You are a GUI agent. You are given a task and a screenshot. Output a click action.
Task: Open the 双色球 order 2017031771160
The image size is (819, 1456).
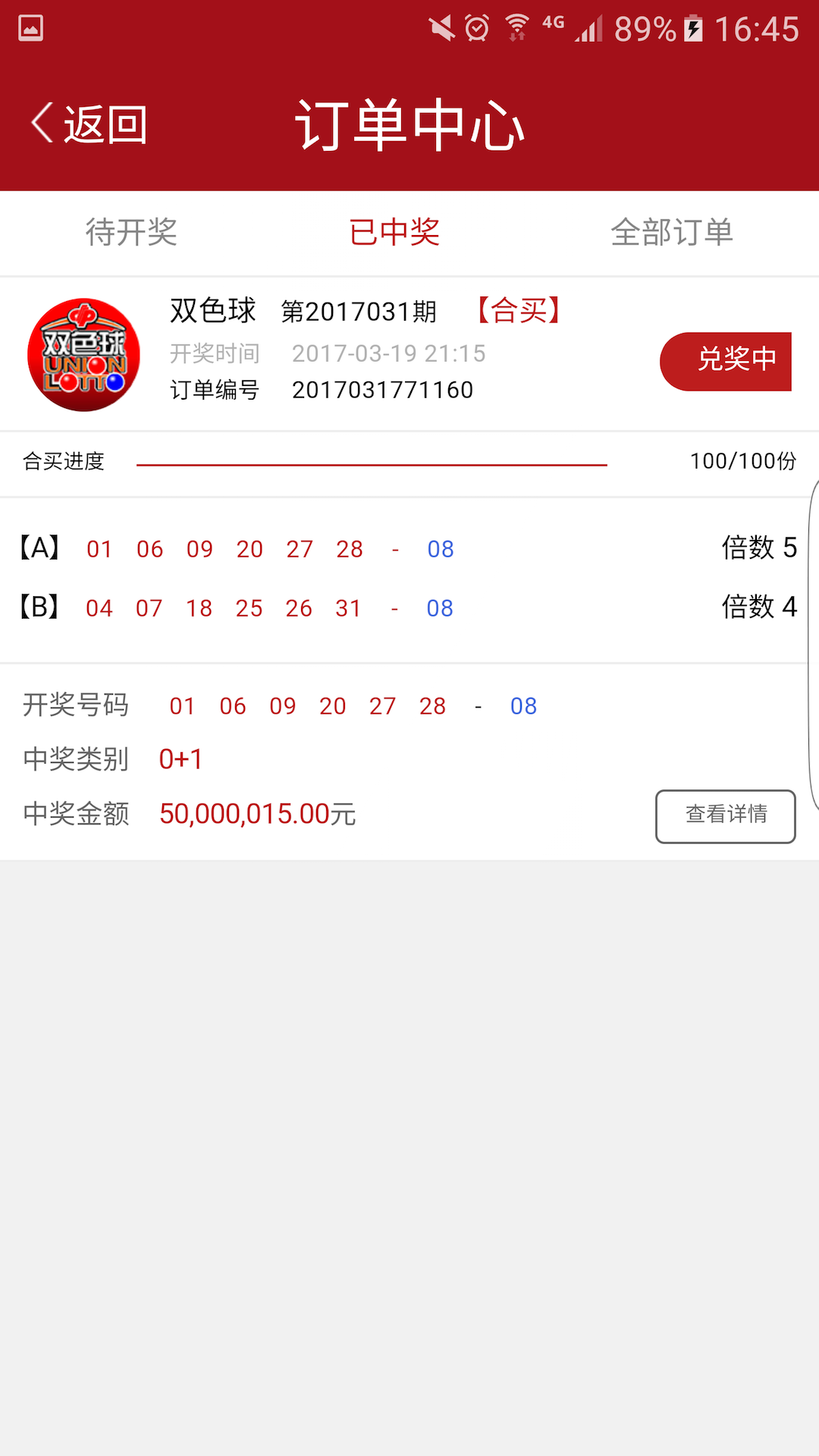pos(409,354)
